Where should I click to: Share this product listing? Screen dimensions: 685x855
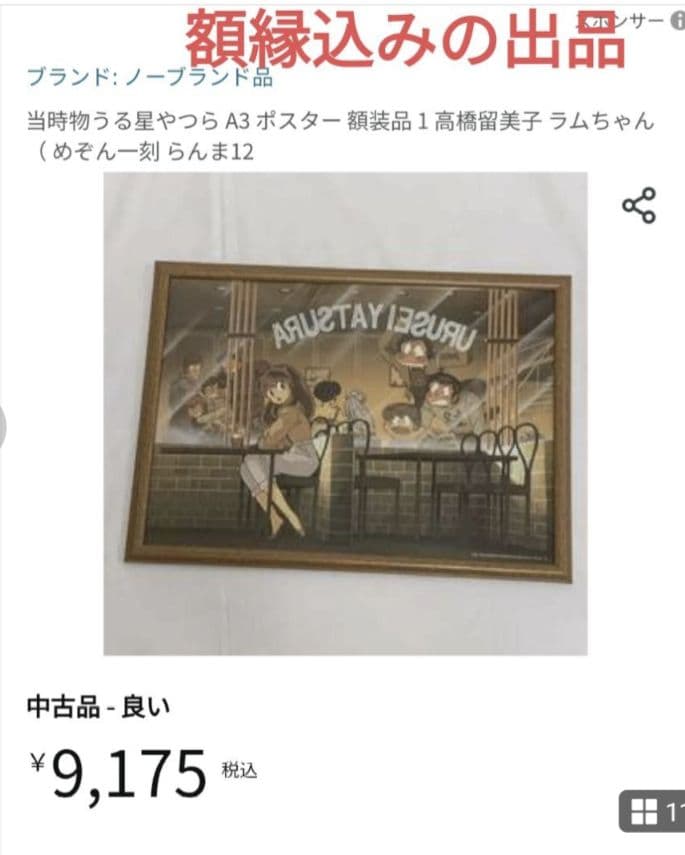(639, 205)
